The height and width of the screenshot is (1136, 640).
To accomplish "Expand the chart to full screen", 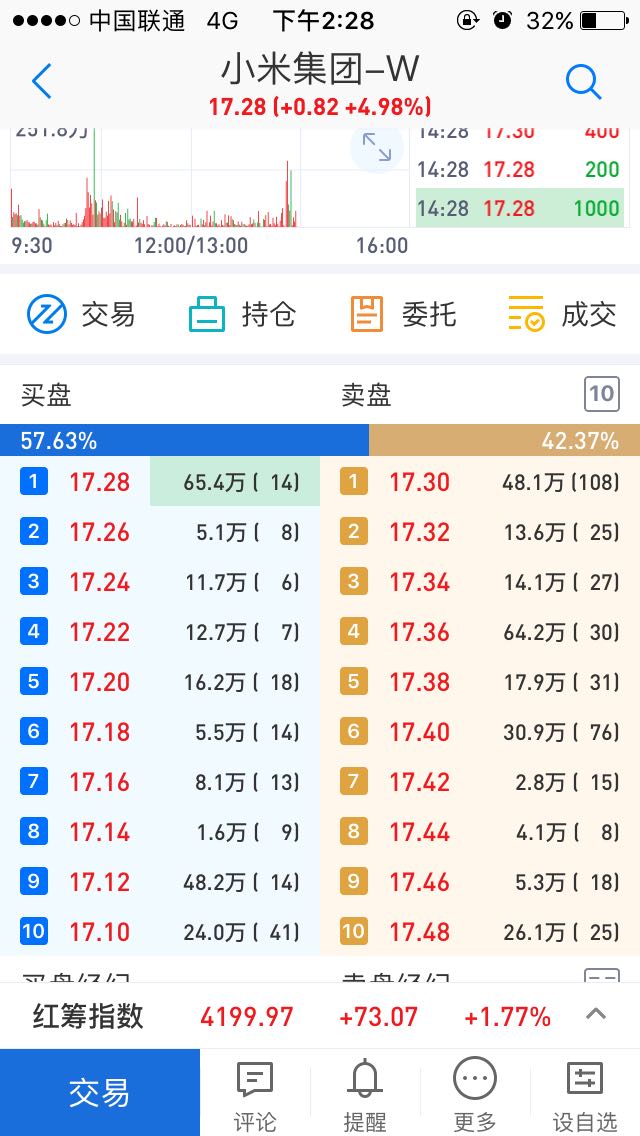I will pos(377,148).
